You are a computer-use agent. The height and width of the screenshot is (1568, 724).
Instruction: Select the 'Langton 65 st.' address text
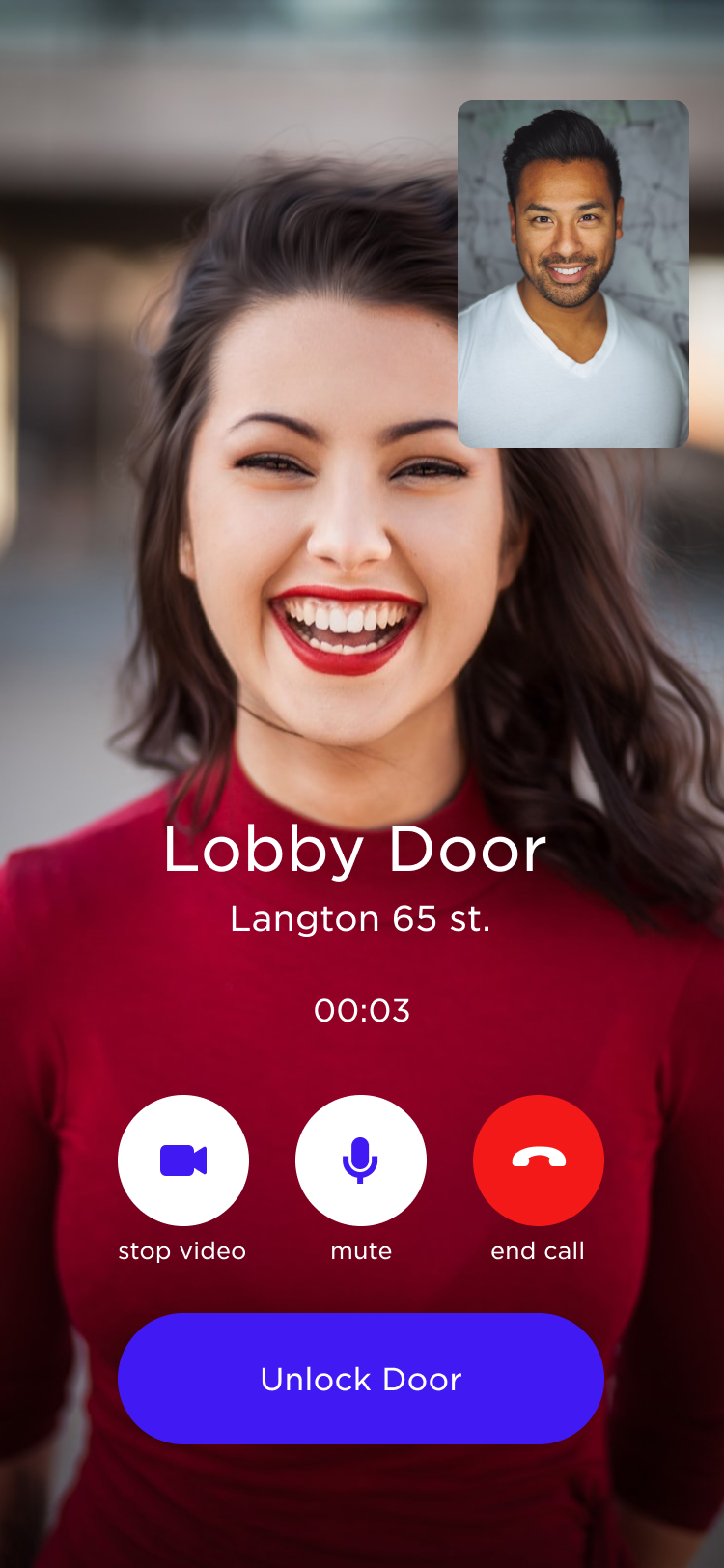361,918
